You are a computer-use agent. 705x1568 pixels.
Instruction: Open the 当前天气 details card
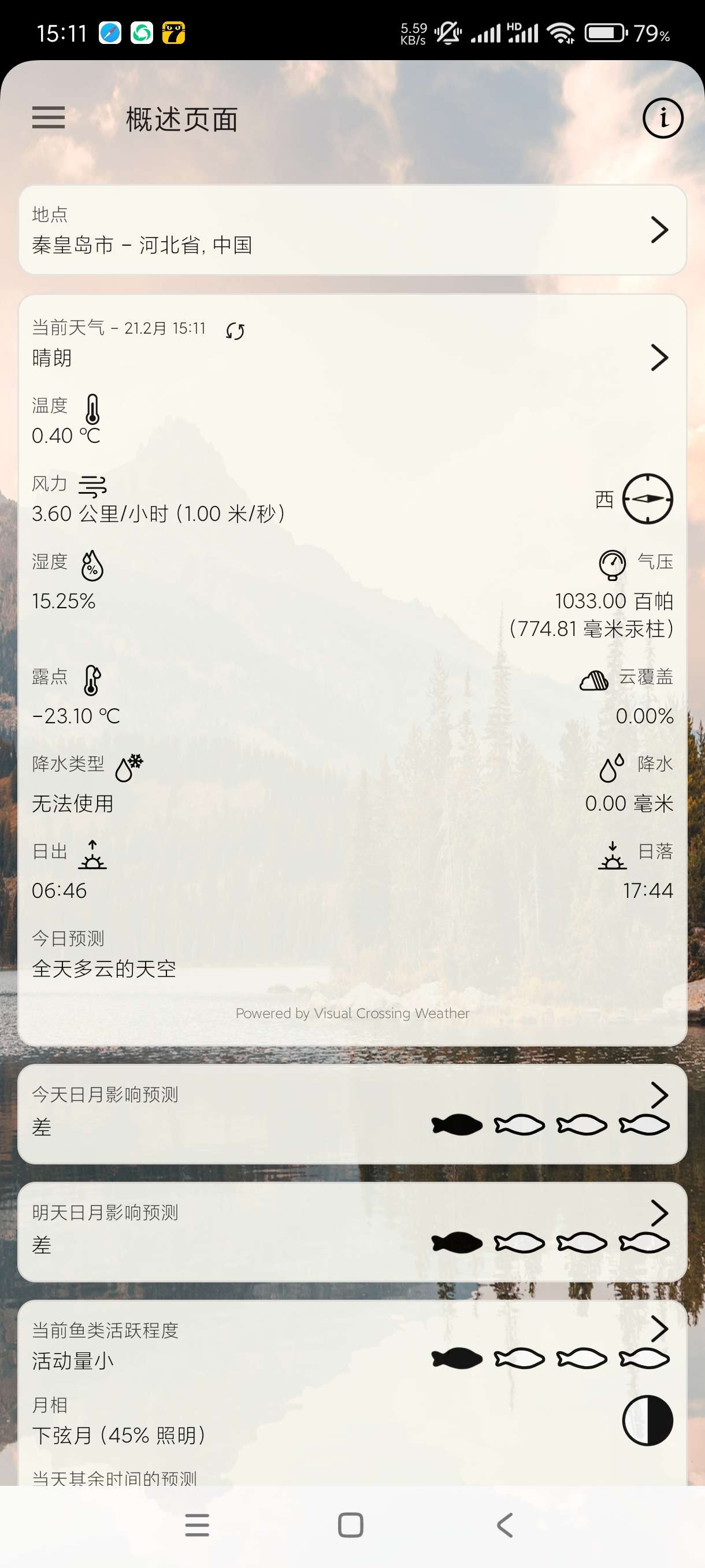pos(659,357)
